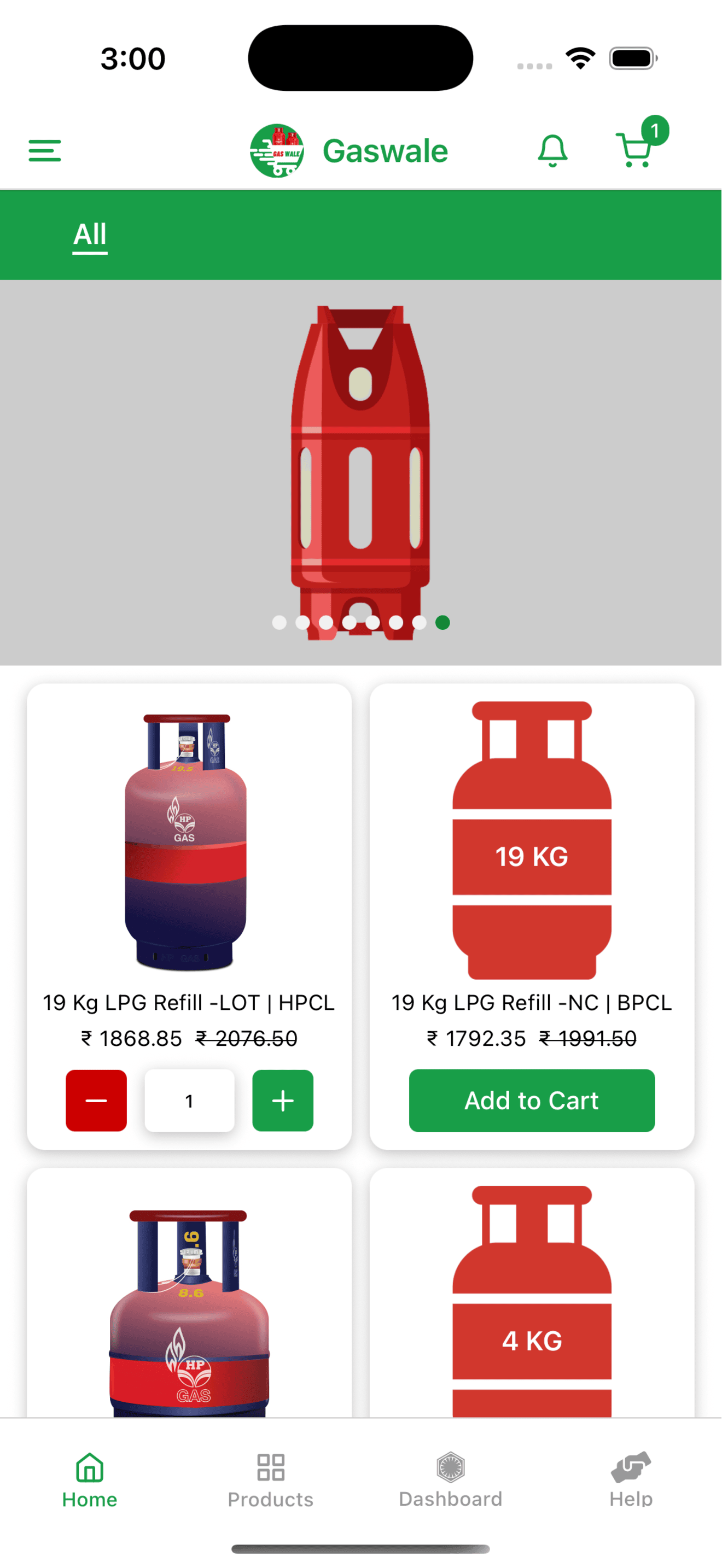Switch to the Products tab
This screenshot has width=722, height=1568.
coord(270,1479)
